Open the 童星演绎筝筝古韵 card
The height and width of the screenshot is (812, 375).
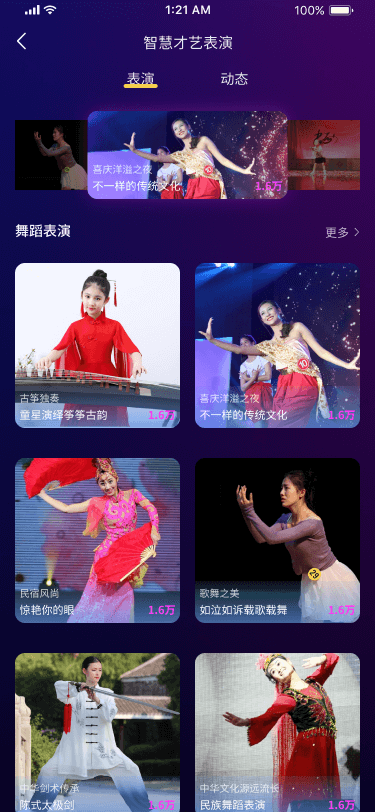(97, 345)
